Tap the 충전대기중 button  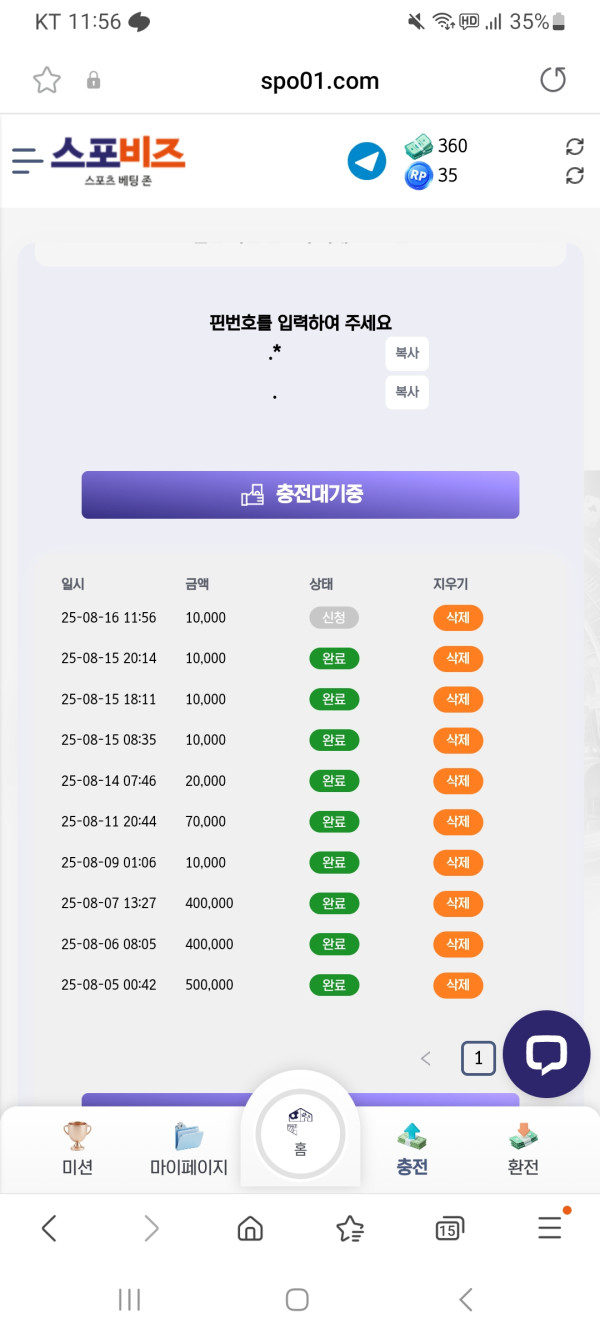click(300, 494)
